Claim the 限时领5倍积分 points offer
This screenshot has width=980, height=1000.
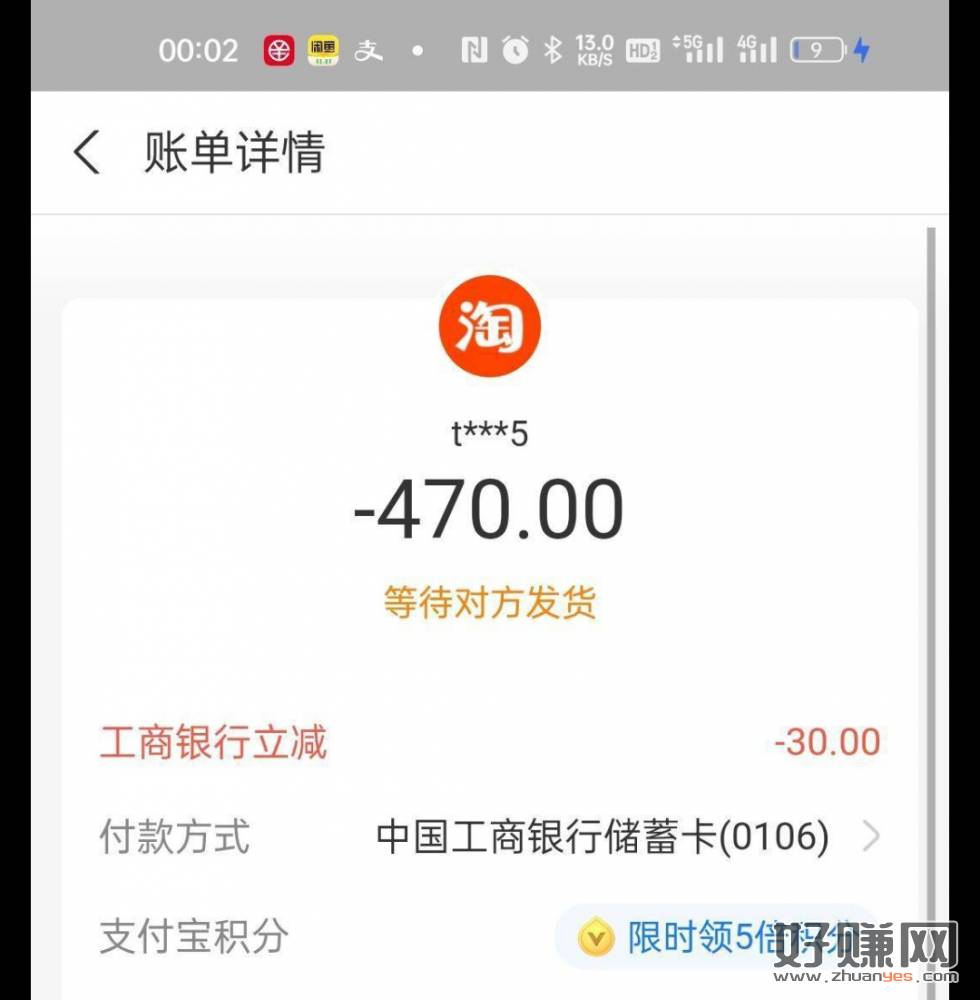(x=715, y=938)
